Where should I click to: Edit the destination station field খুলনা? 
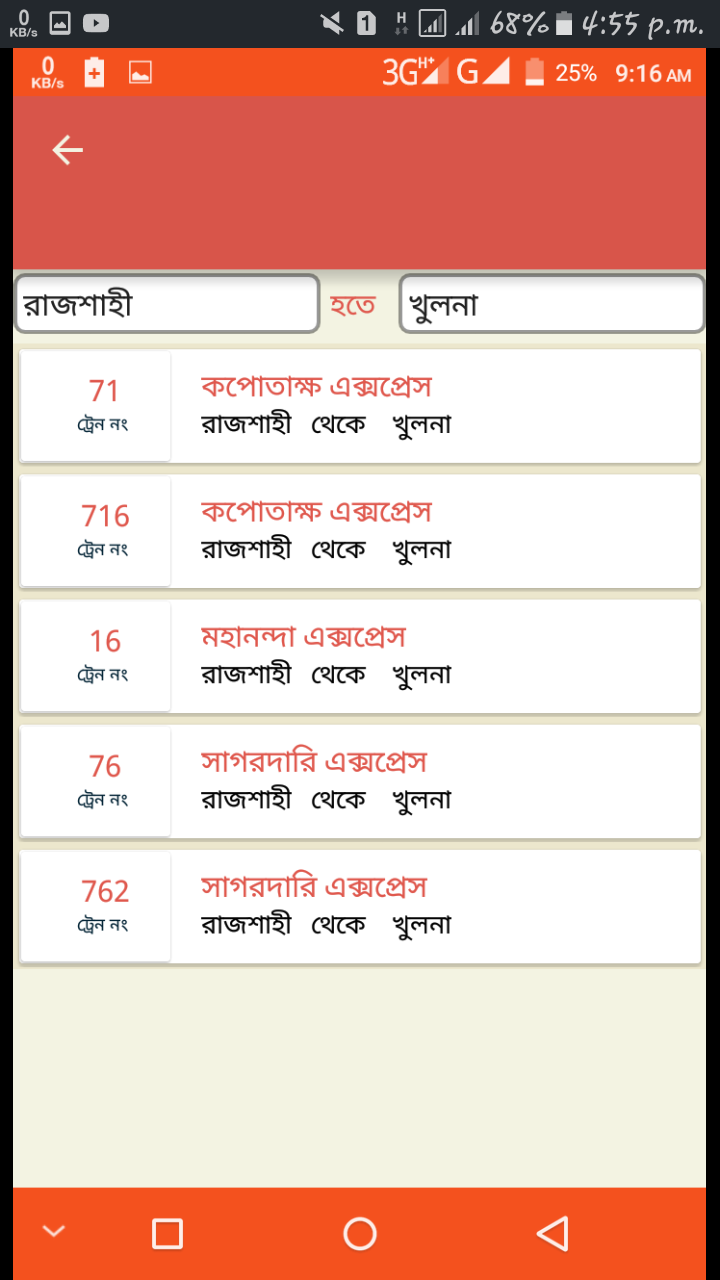tap(551, 304)
